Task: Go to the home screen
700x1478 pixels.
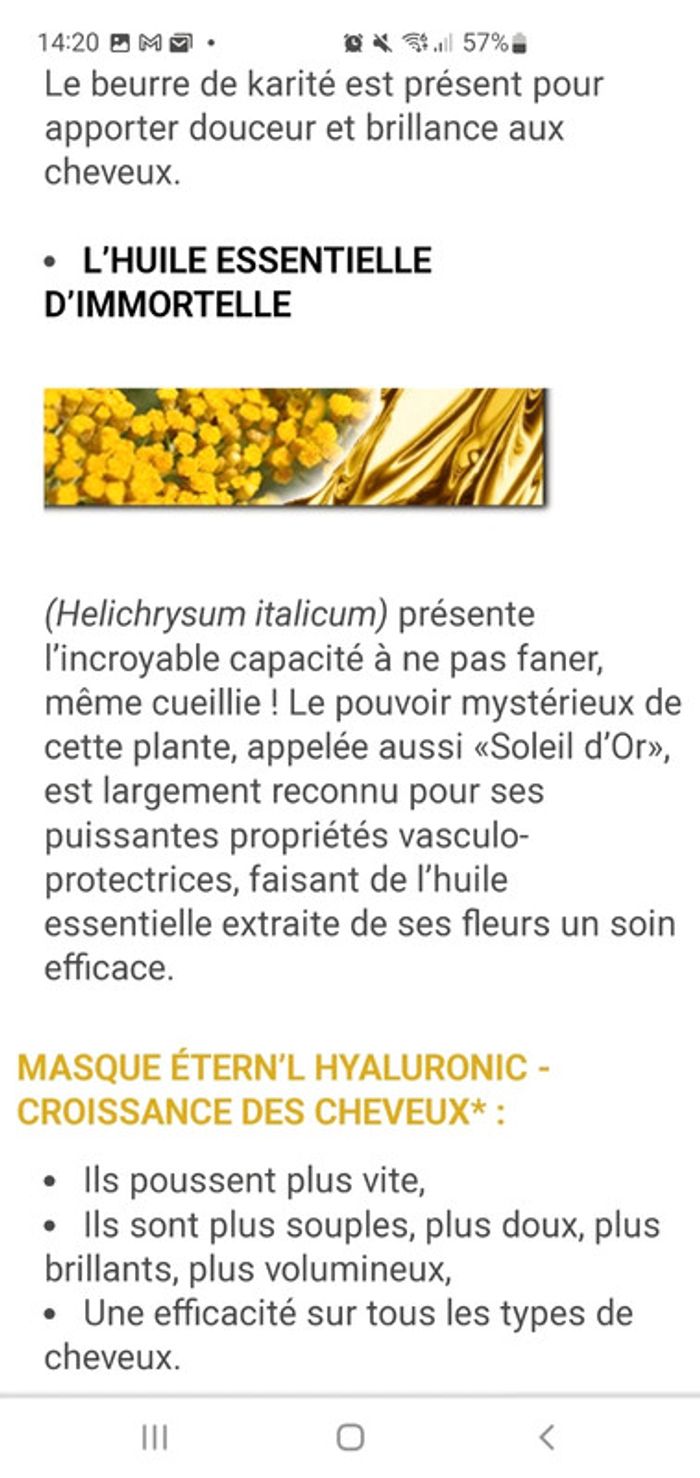Action: [350, 1437]
